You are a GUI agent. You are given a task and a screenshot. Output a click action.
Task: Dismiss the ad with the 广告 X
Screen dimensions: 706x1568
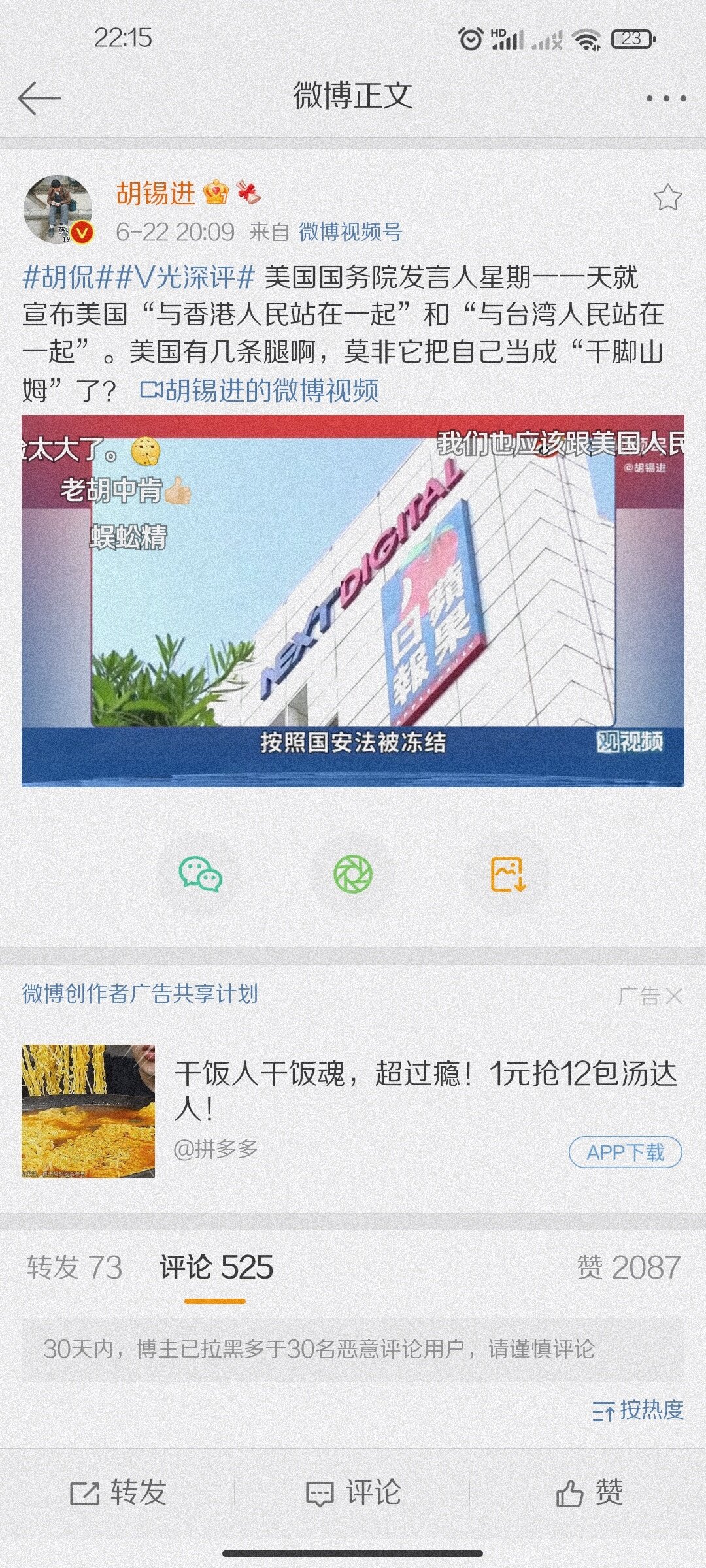pyautogui.click(x=673, y=996)
